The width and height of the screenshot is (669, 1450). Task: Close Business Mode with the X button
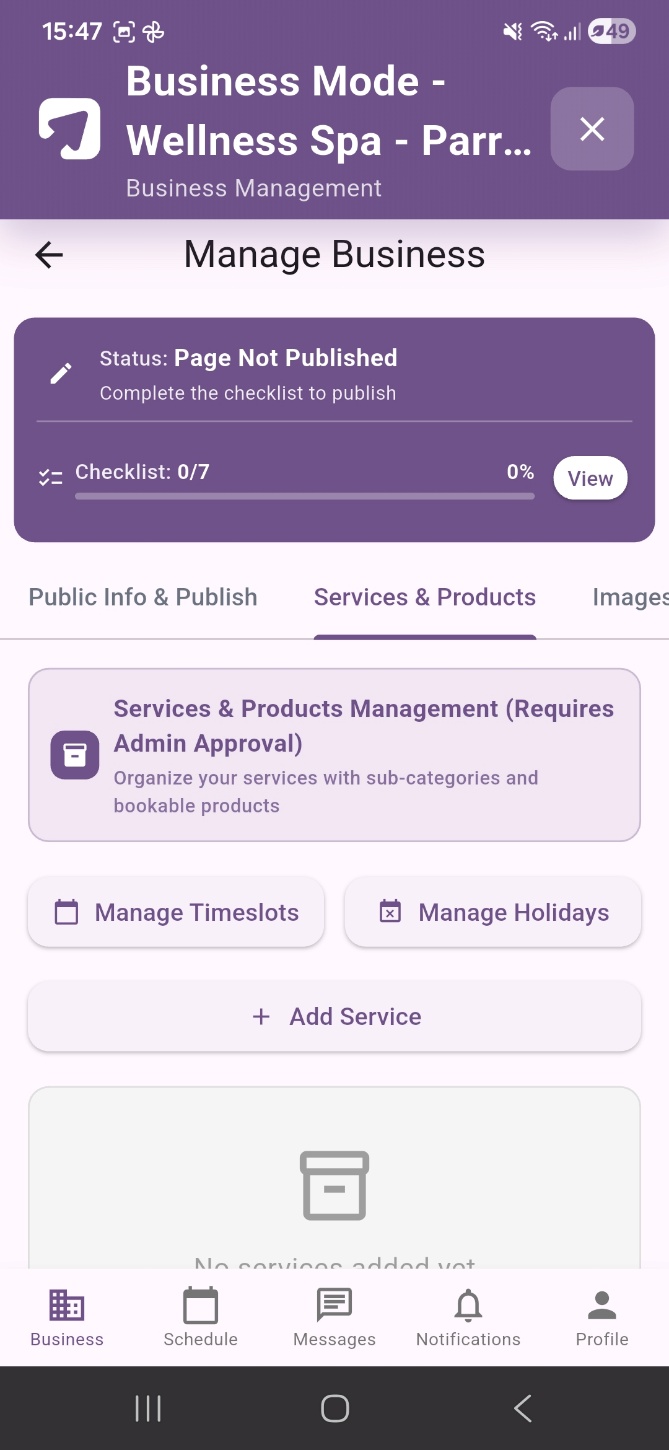pyautogui.click(x=592, y=129)
